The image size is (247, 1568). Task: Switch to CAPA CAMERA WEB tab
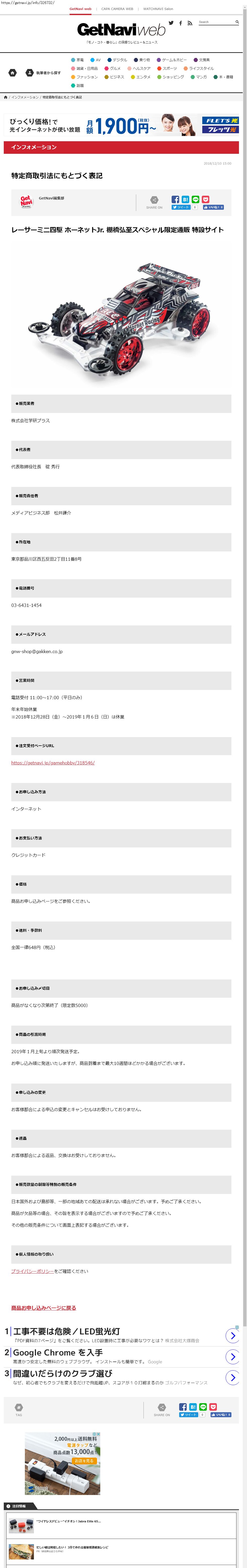point(117,9)
